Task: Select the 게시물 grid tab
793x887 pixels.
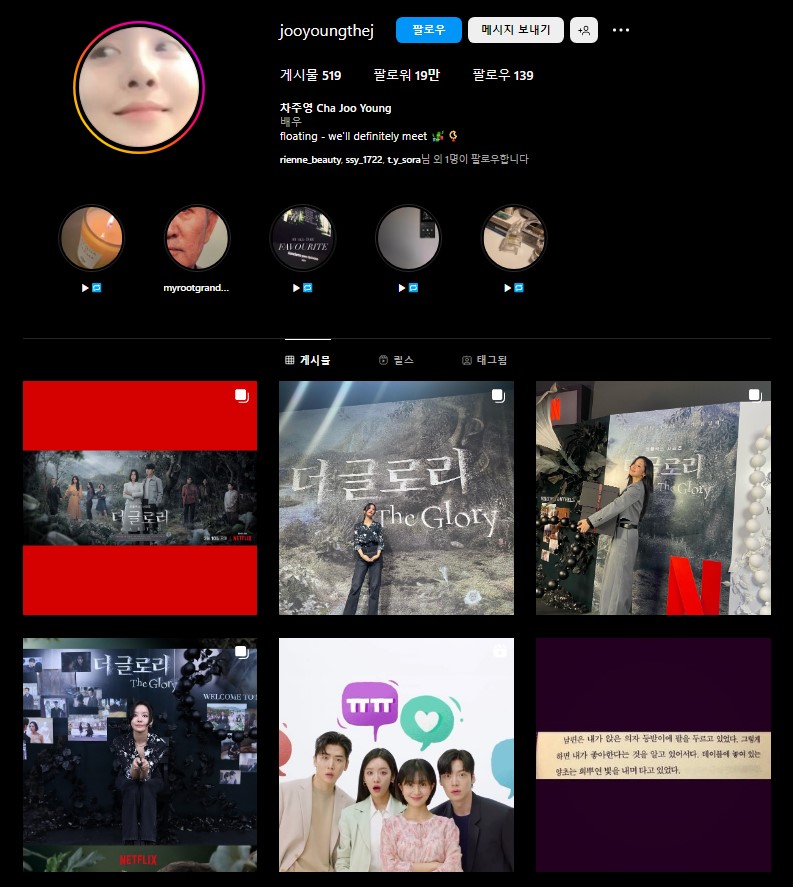Action: pyautogui.click(x=309, y=359)
